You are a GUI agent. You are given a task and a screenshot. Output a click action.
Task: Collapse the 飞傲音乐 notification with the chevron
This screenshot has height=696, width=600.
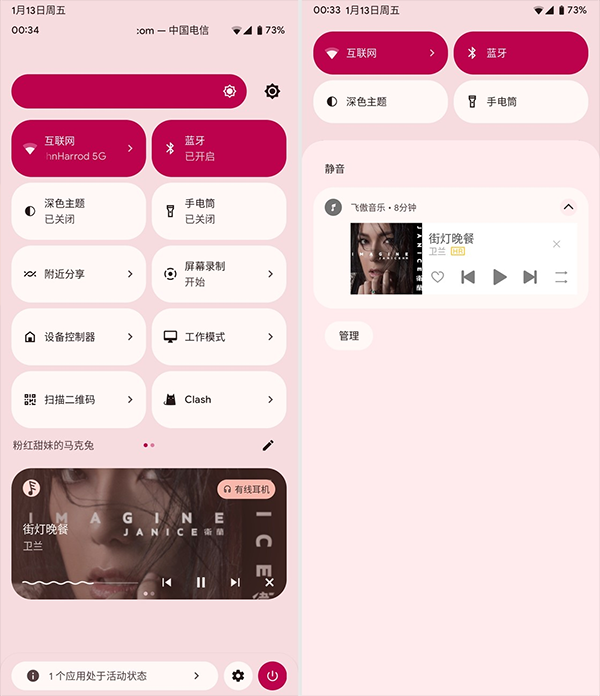(568, 207)
